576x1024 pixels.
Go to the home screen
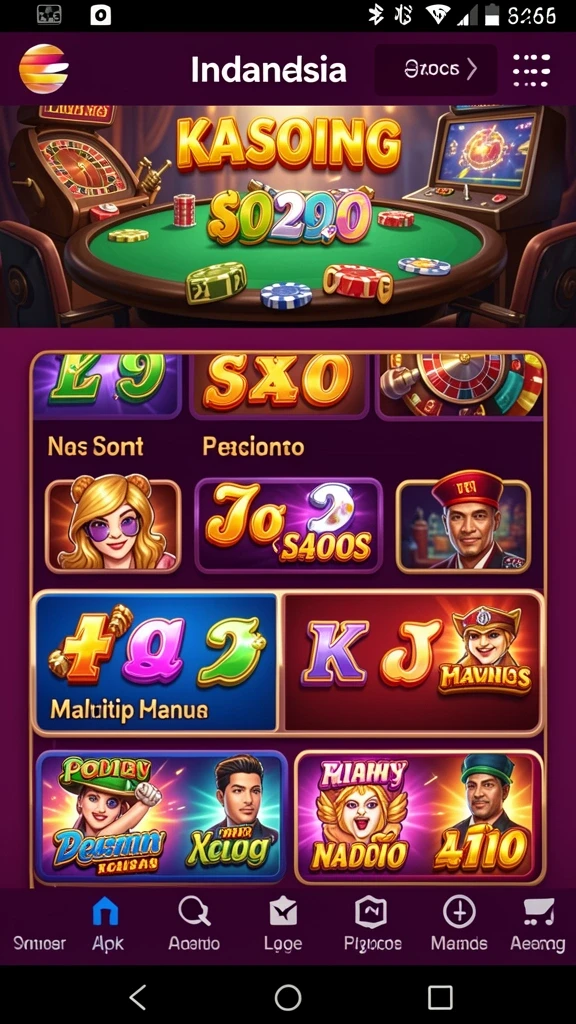[287, 997]
